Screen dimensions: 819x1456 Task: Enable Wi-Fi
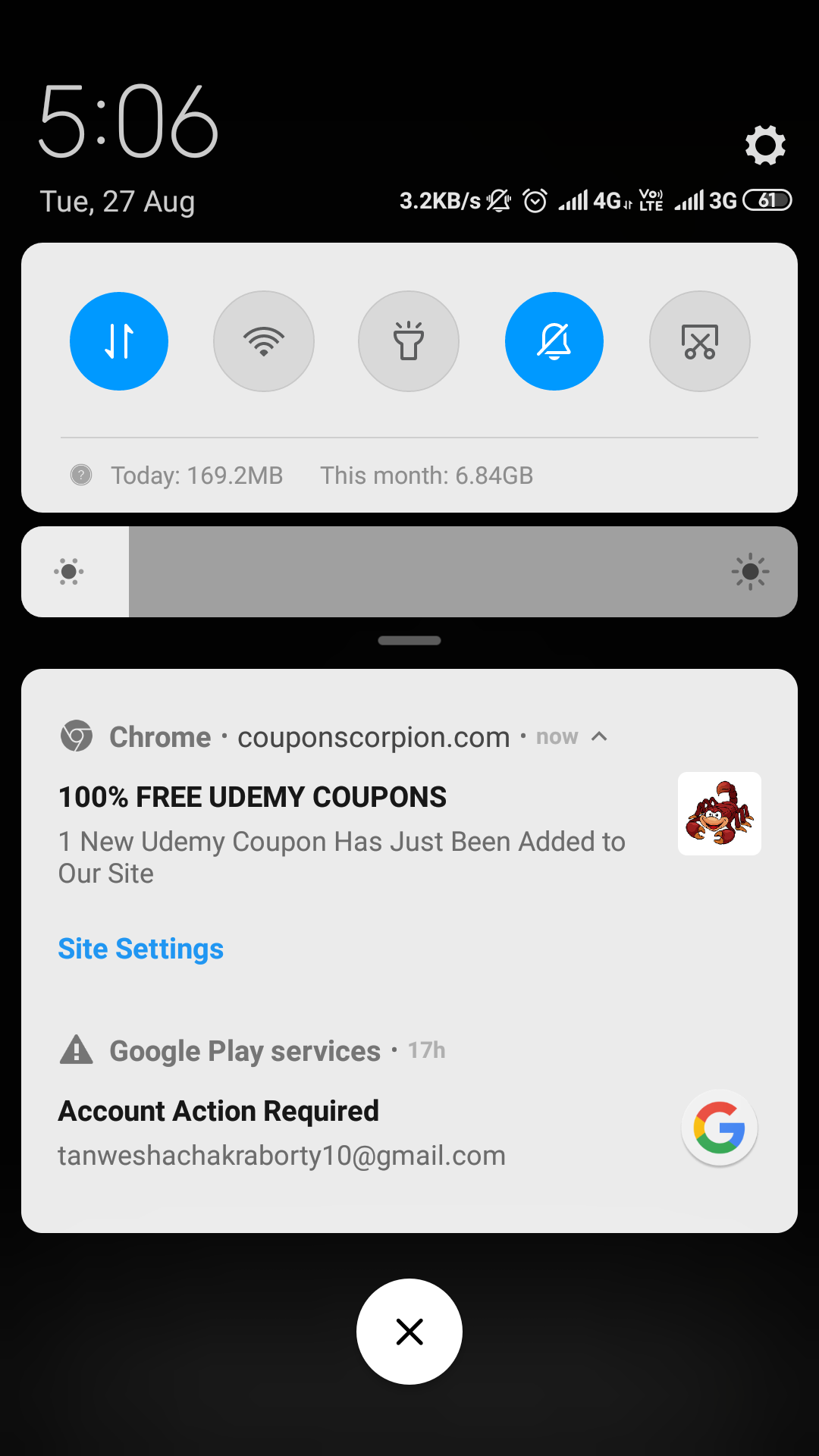(264, 341)
